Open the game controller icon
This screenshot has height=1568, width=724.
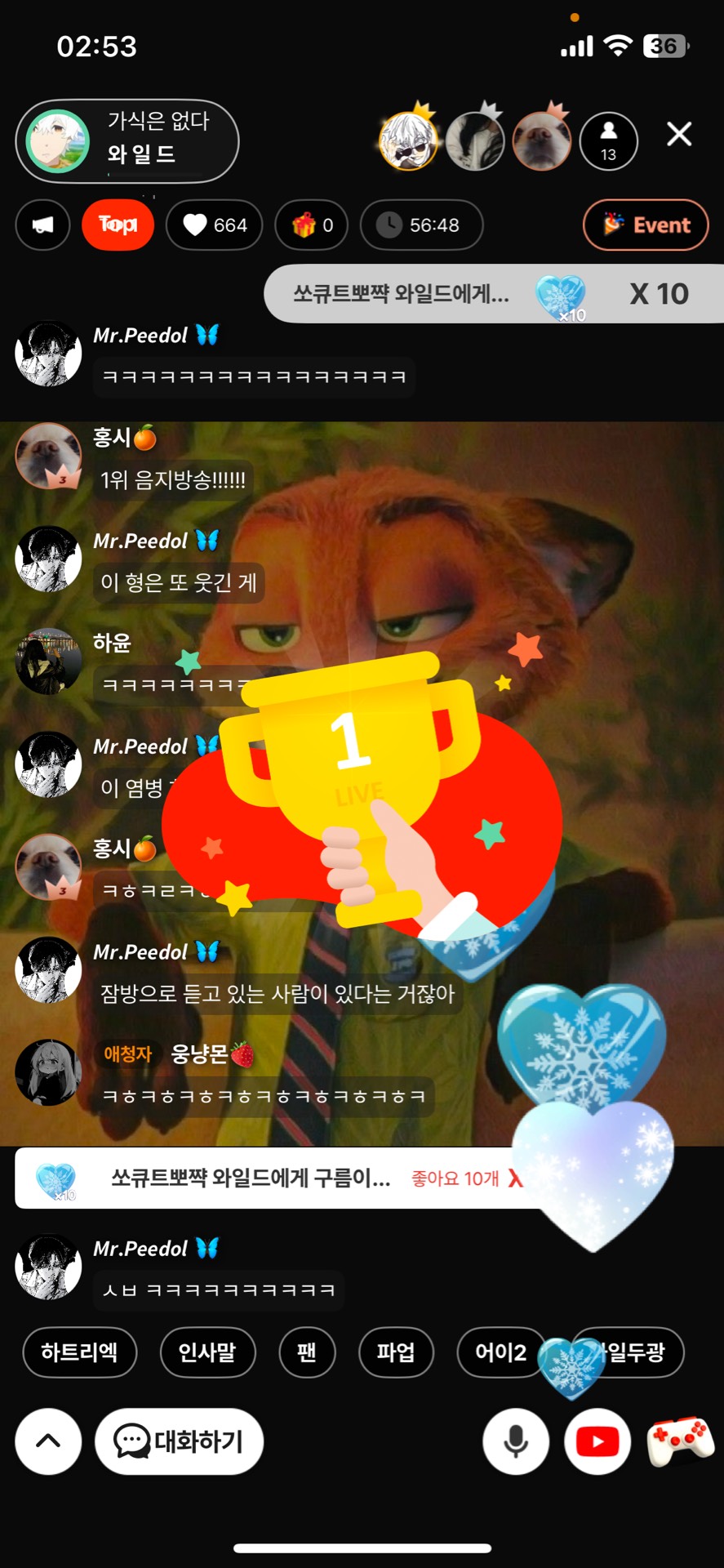pos(680,1441)
